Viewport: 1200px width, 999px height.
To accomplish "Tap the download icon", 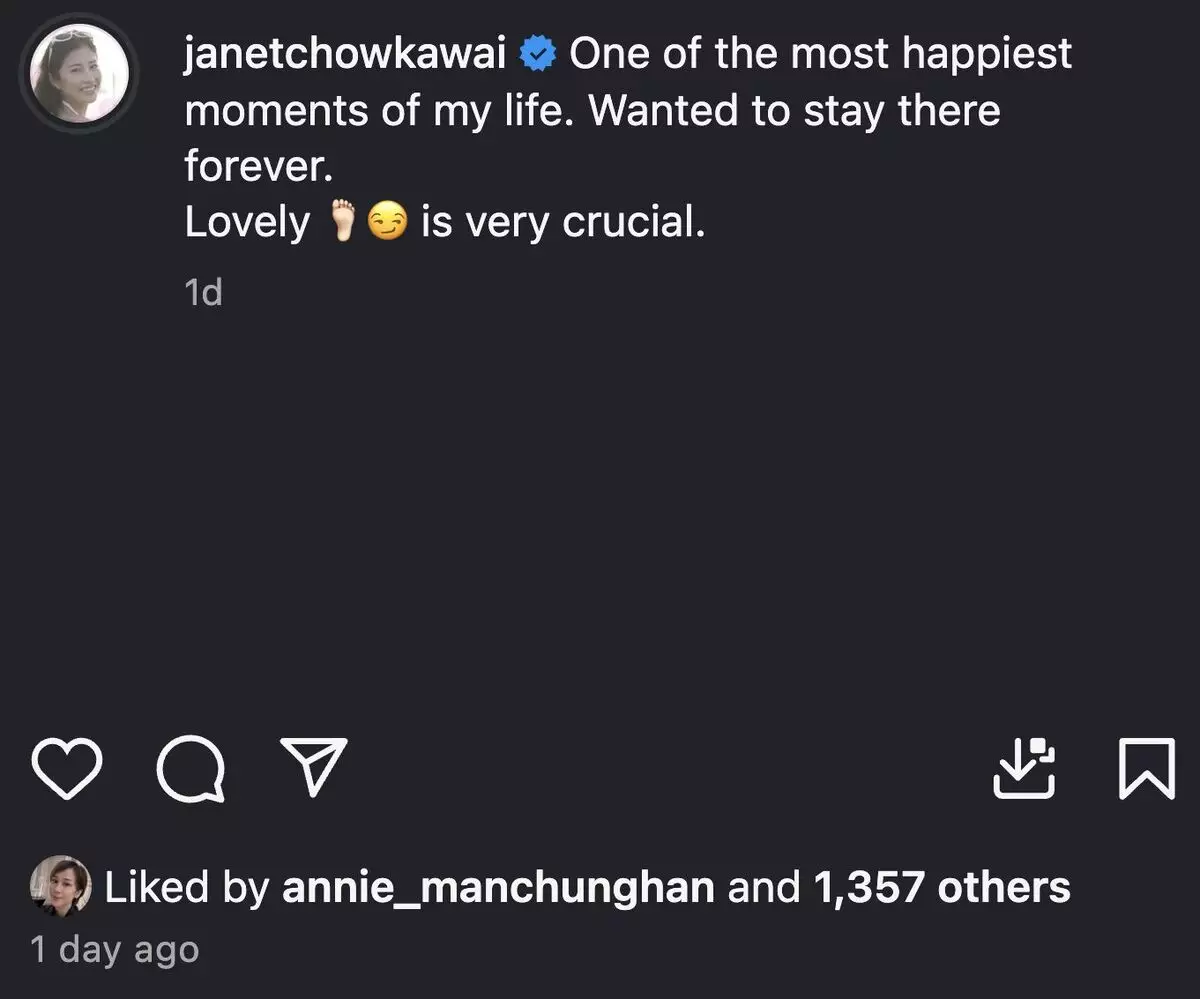I will [x=1024, y=768].
